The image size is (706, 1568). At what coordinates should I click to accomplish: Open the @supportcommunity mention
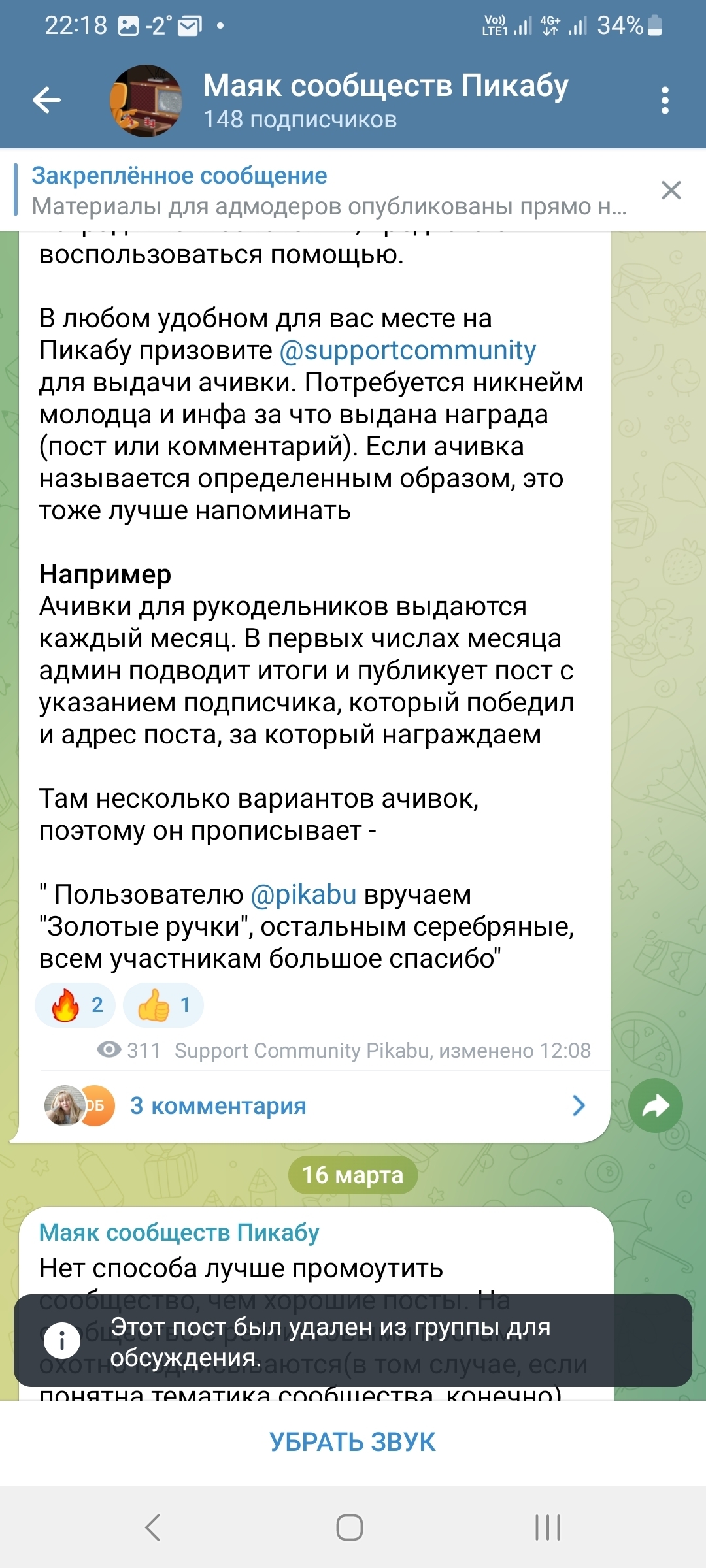[407, 351]
